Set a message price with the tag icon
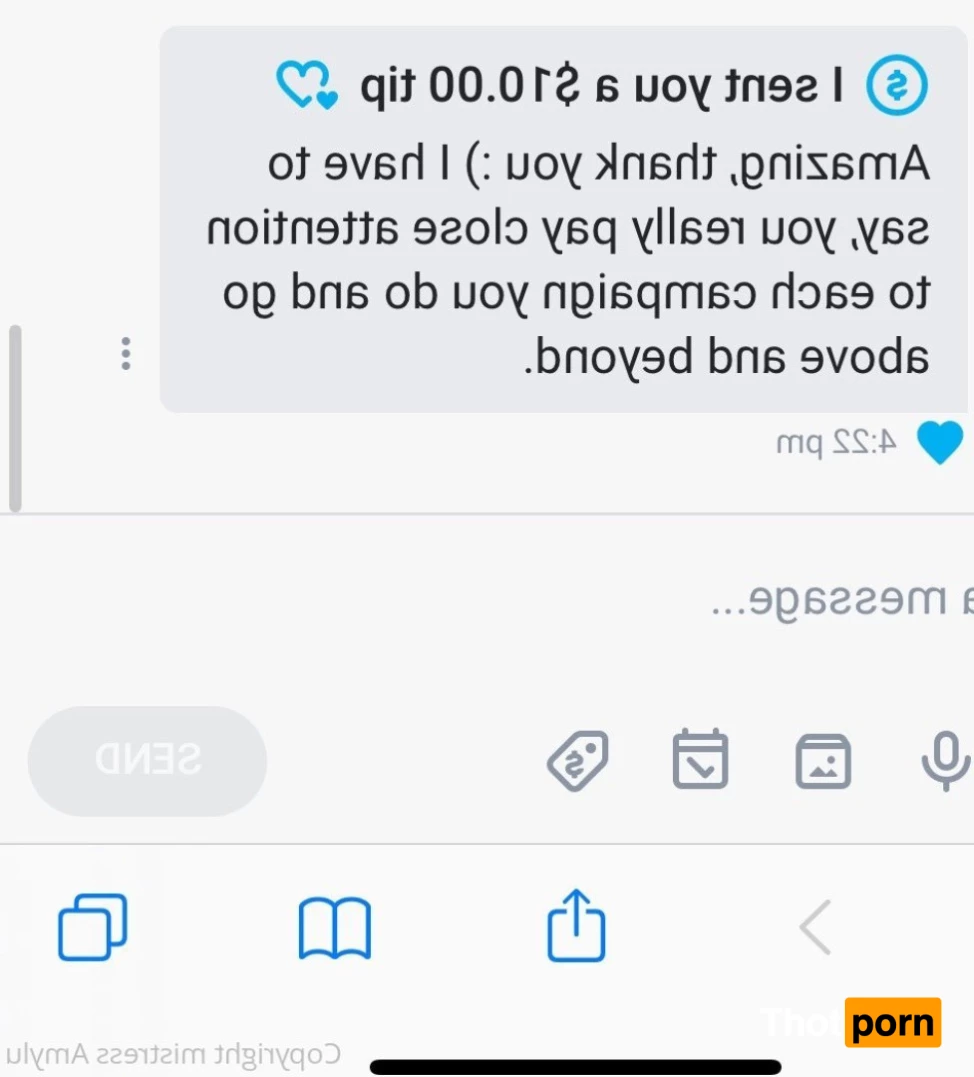The image size is (974, 1077). tap(579, 760)
